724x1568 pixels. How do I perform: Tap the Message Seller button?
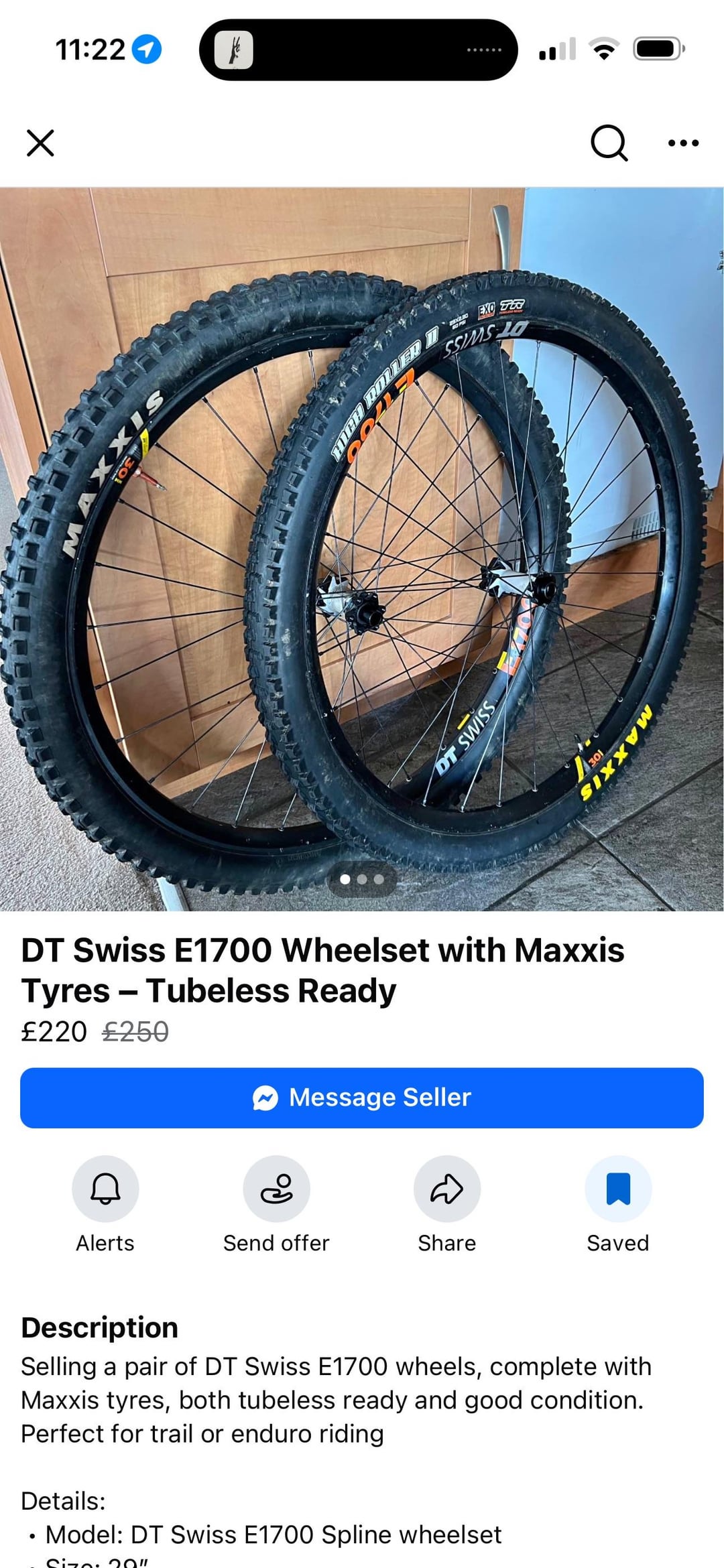[x=362, y=1098]
